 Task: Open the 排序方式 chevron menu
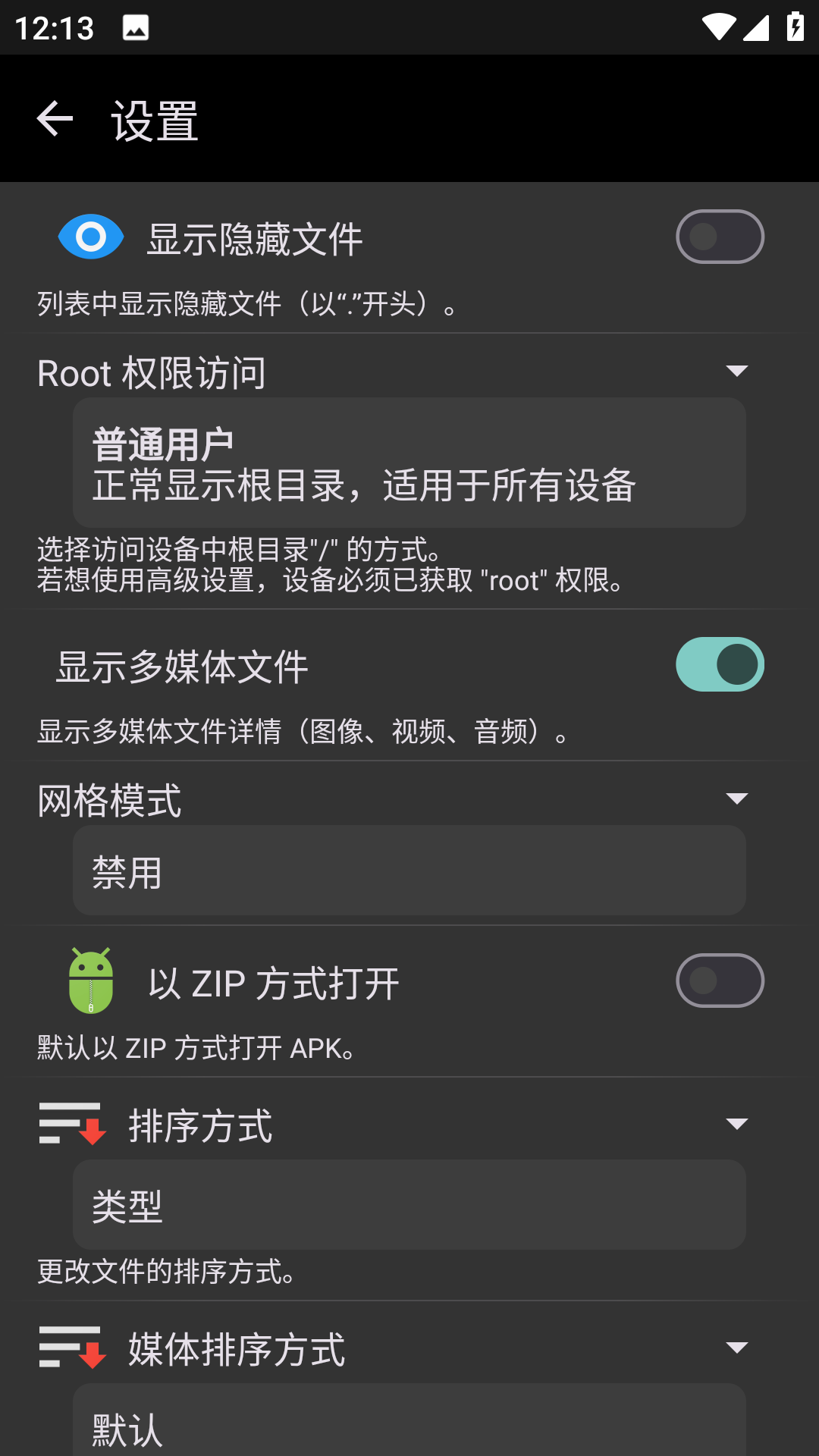click(x=737, y=1124)
